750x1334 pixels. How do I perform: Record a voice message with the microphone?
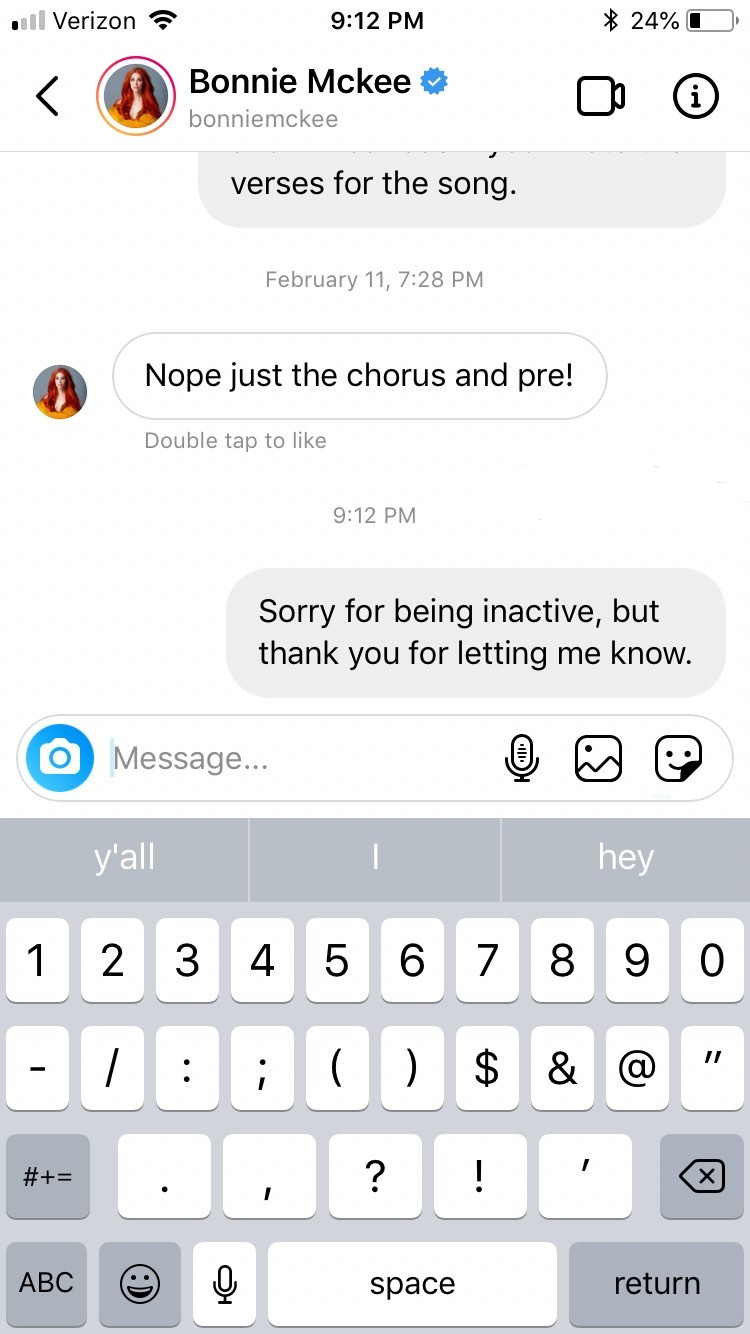tap(521, 758)
